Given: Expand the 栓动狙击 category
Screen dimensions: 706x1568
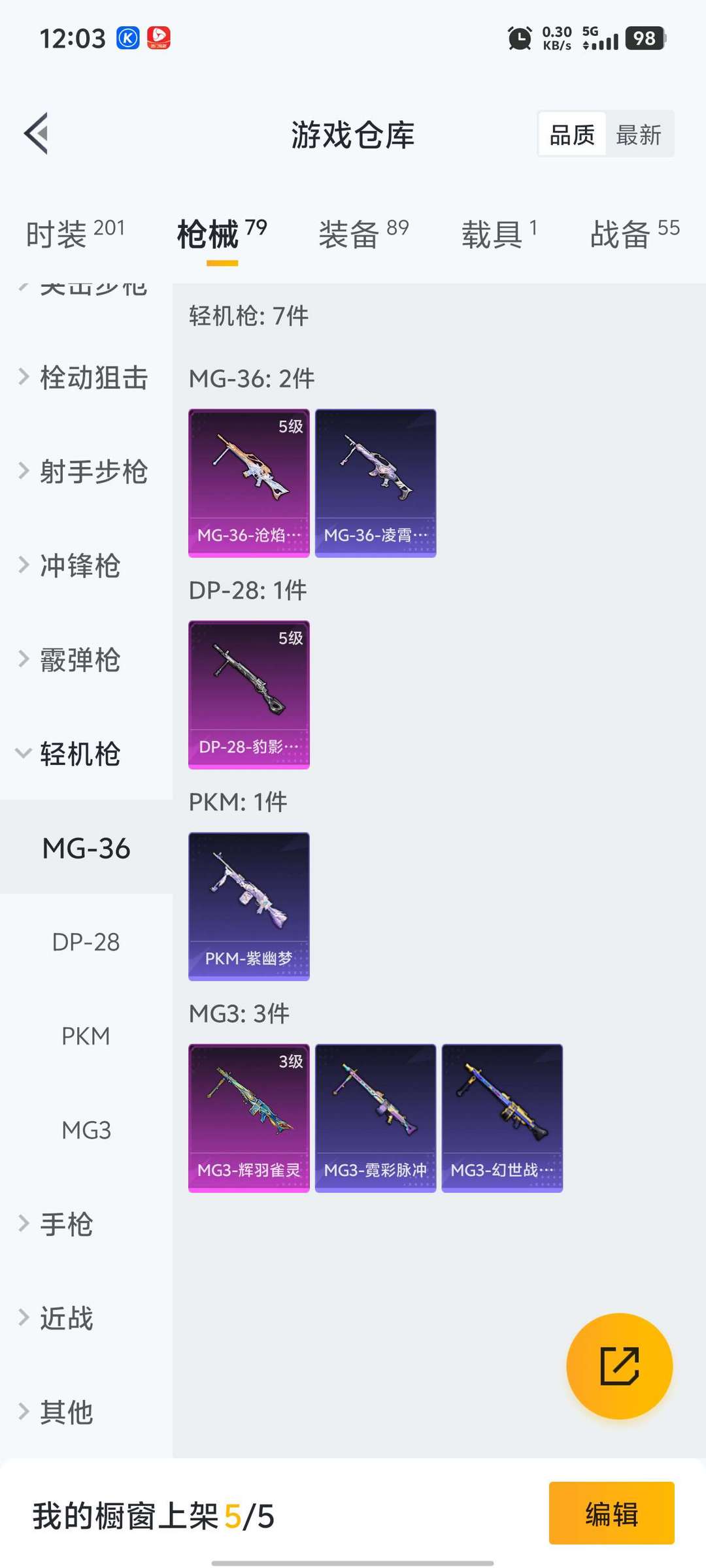Looking at the screenshot, I should tap(87, 378).
